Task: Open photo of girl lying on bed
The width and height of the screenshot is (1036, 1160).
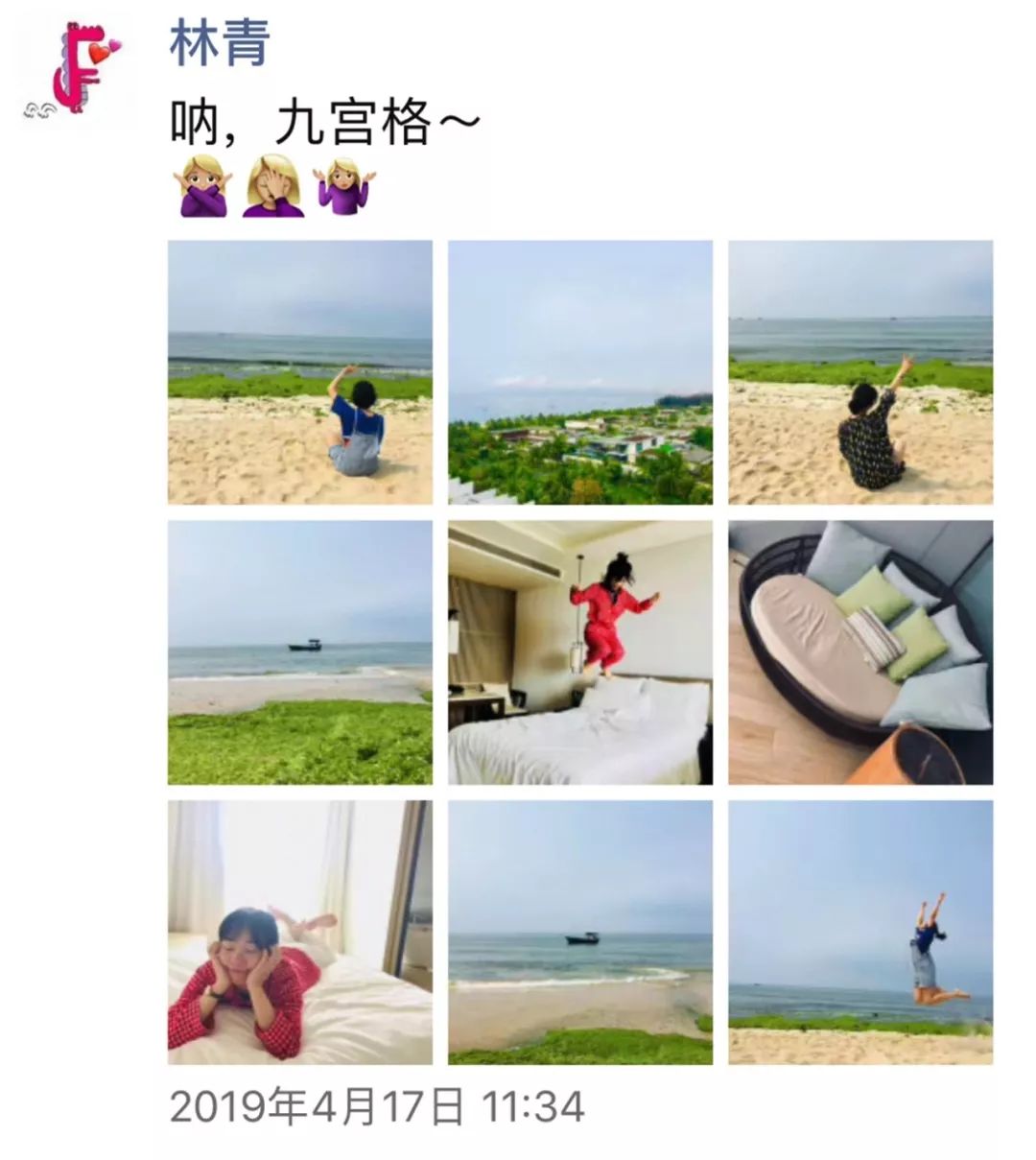Action: pos(300,933)
